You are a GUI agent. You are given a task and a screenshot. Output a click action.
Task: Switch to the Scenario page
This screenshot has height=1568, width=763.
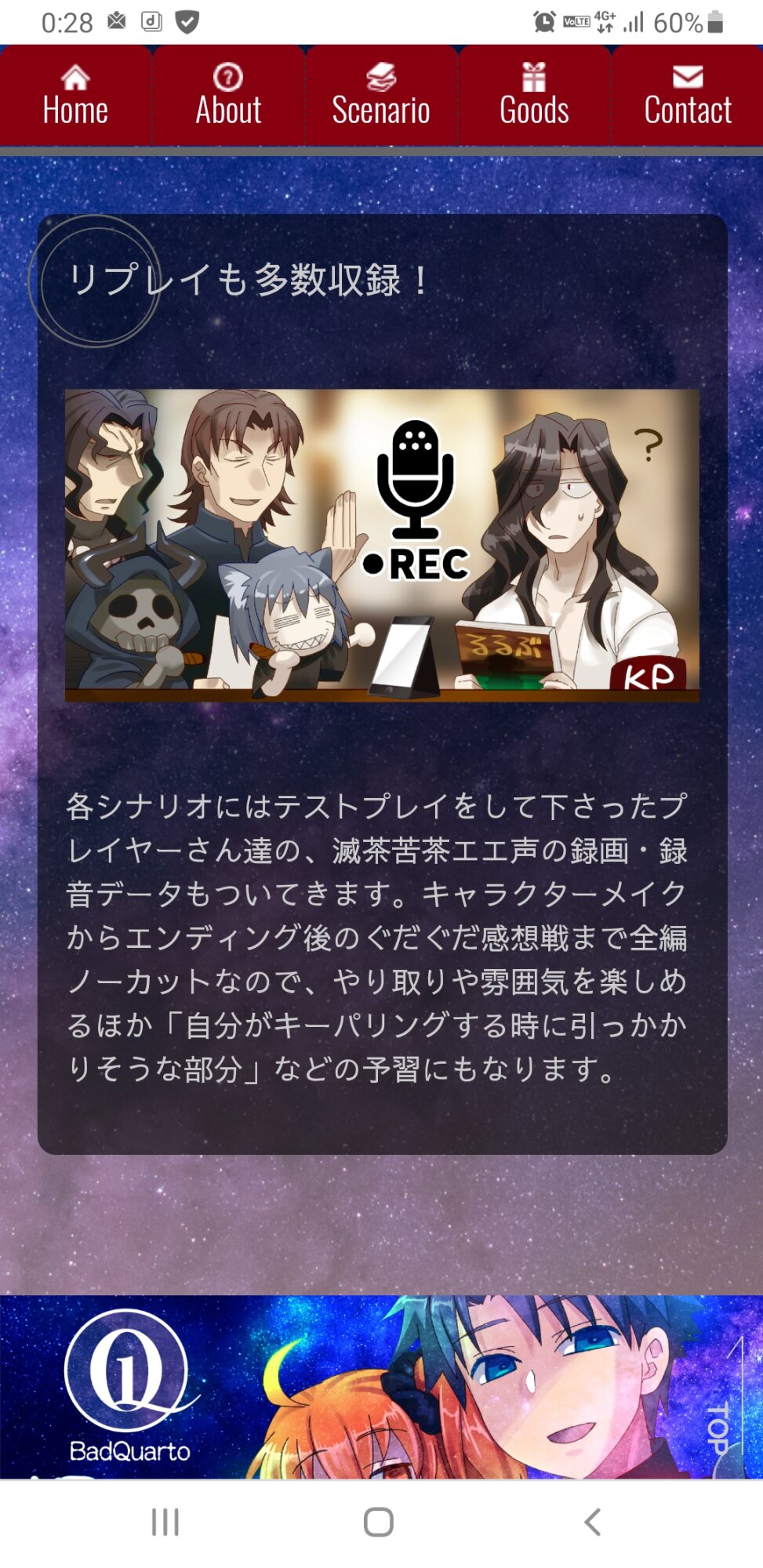(381, 96)
